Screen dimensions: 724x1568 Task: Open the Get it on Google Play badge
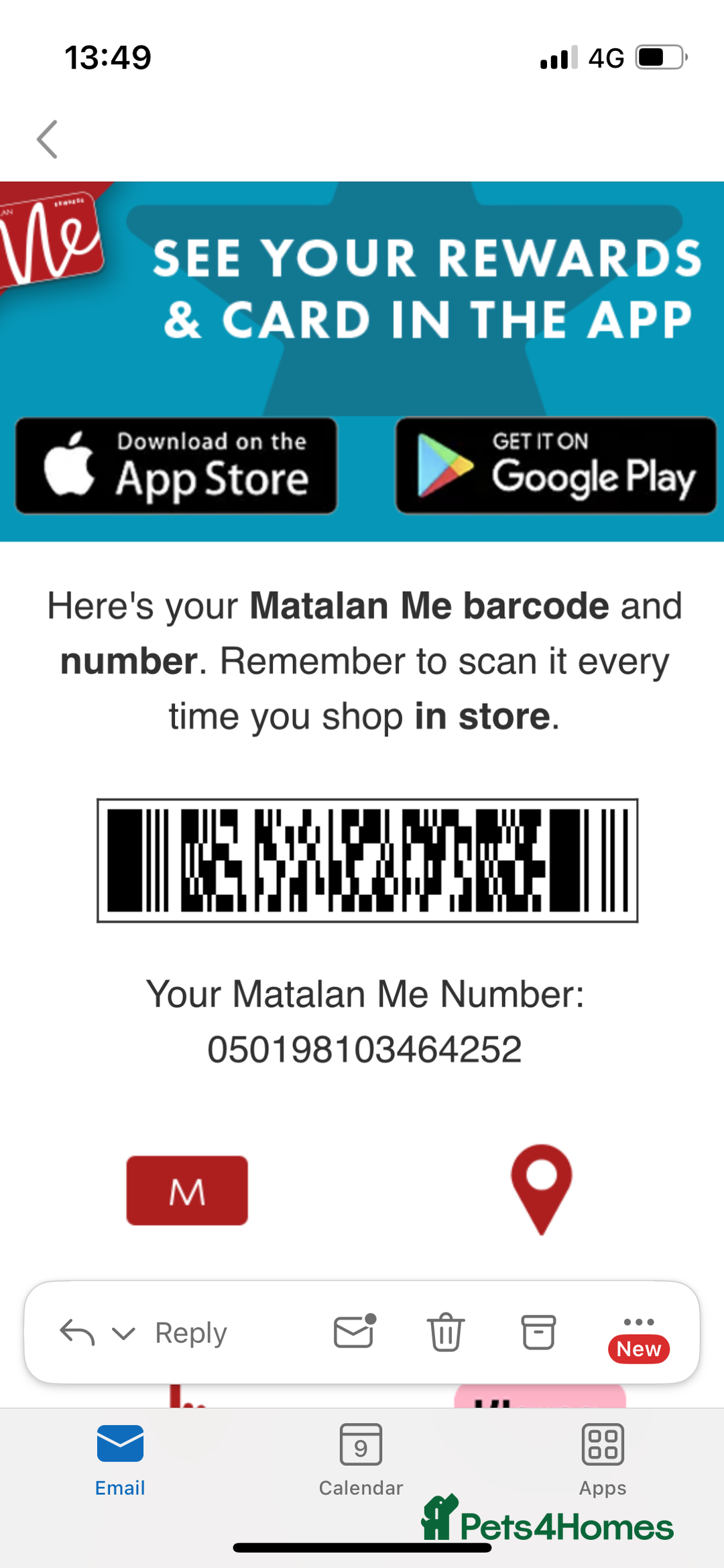coord(556,466)
